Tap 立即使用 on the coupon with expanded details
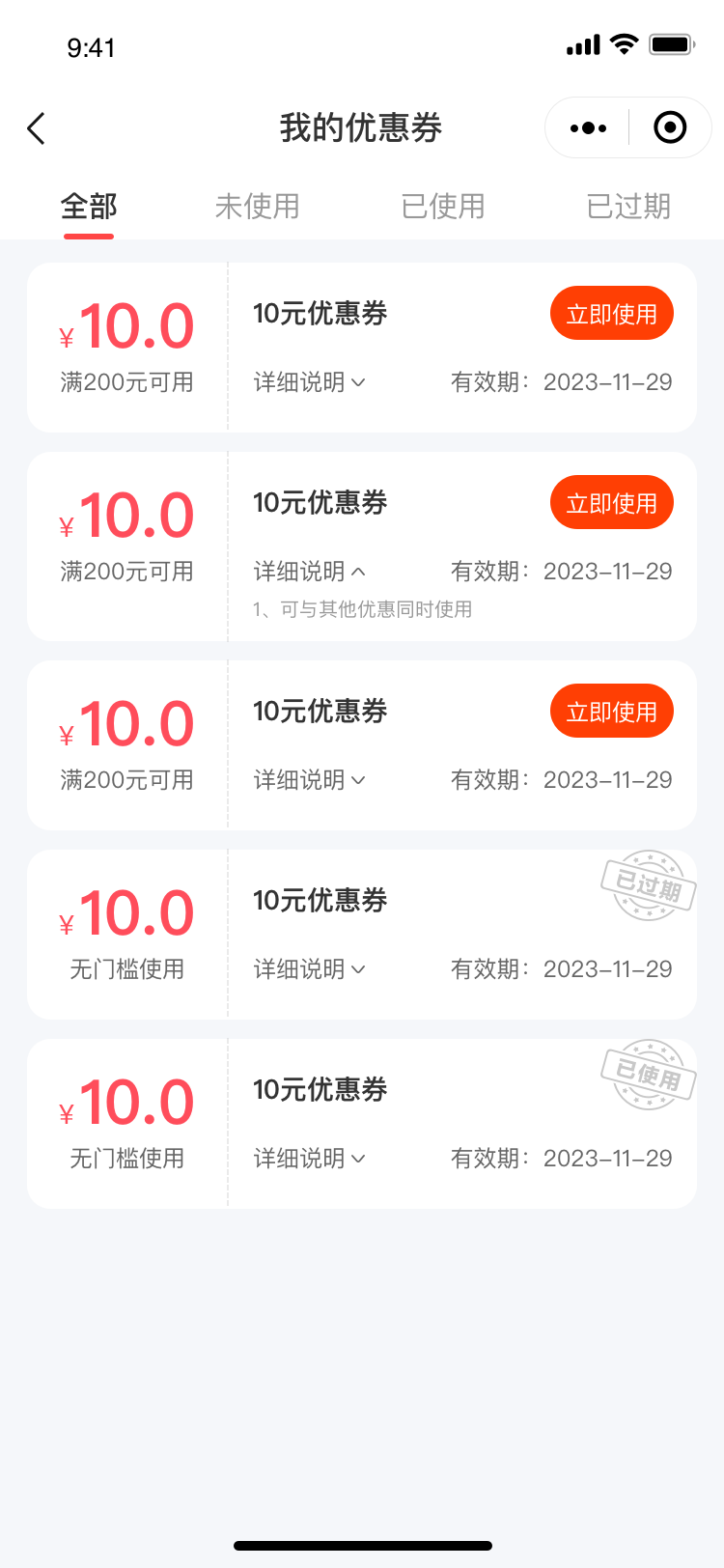Viewport: 724px width, 1568px height. click(x=611, y=503)
